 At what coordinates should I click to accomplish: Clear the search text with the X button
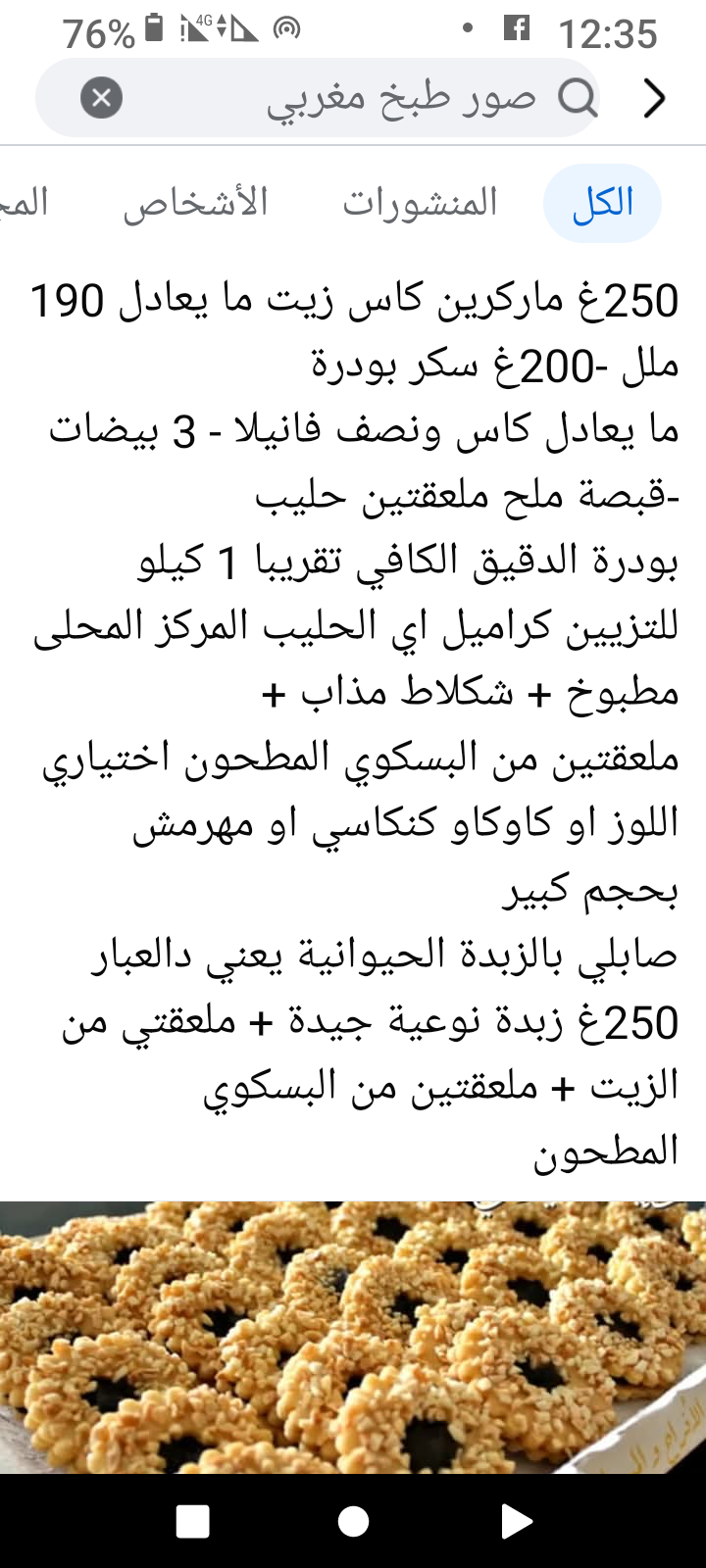tap(101, 98)
